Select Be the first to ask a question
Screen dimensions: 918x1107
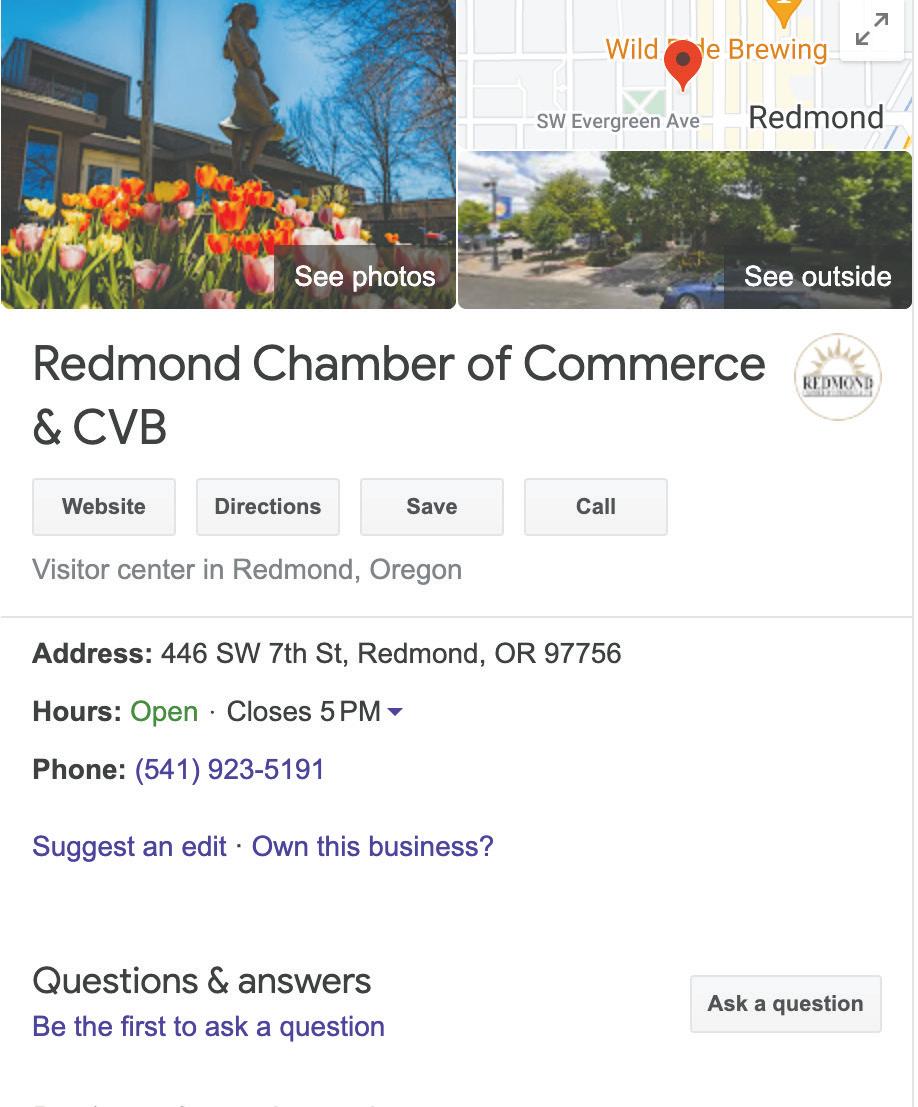208,1027
